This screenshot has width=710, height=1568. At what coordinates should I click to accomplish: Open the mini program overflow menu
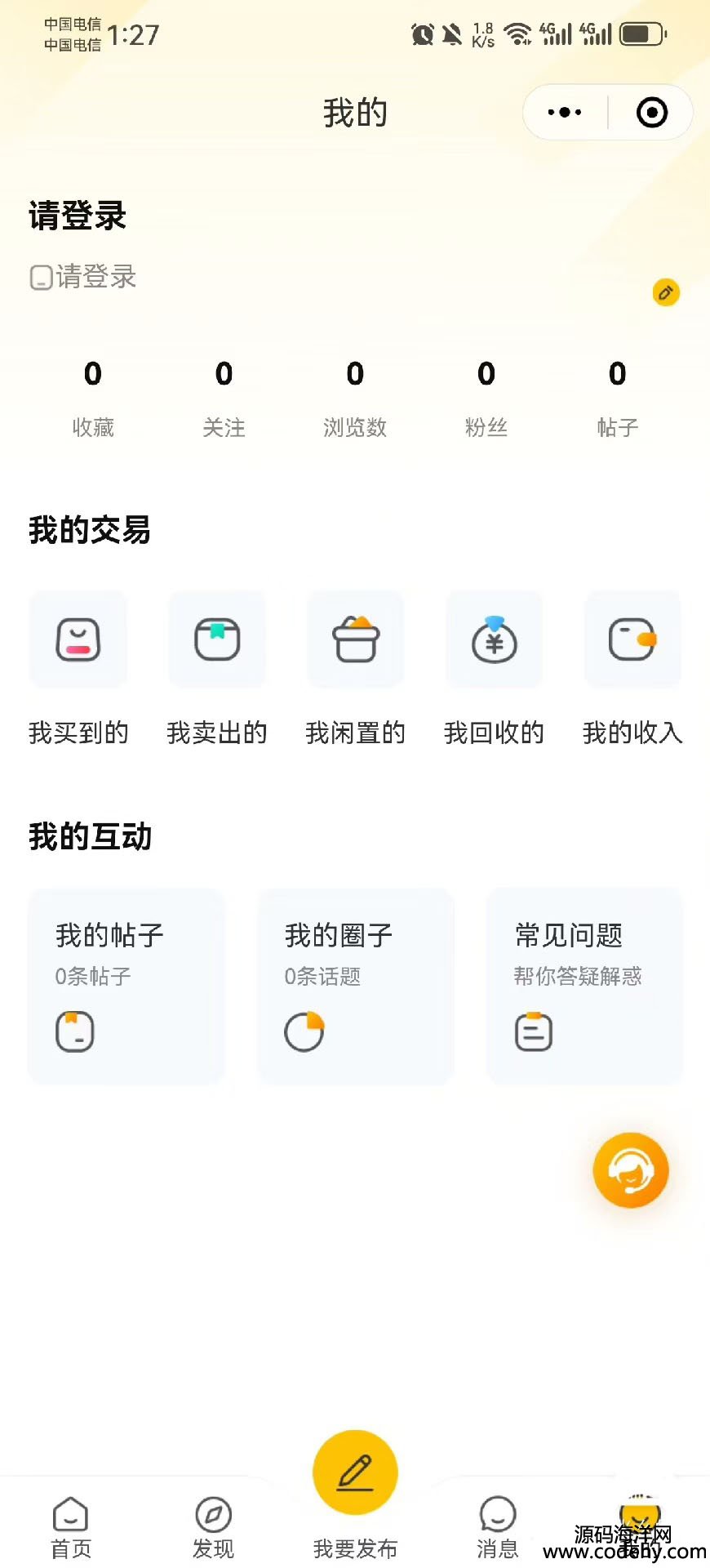pyautogui.click(x=565, y=113)
